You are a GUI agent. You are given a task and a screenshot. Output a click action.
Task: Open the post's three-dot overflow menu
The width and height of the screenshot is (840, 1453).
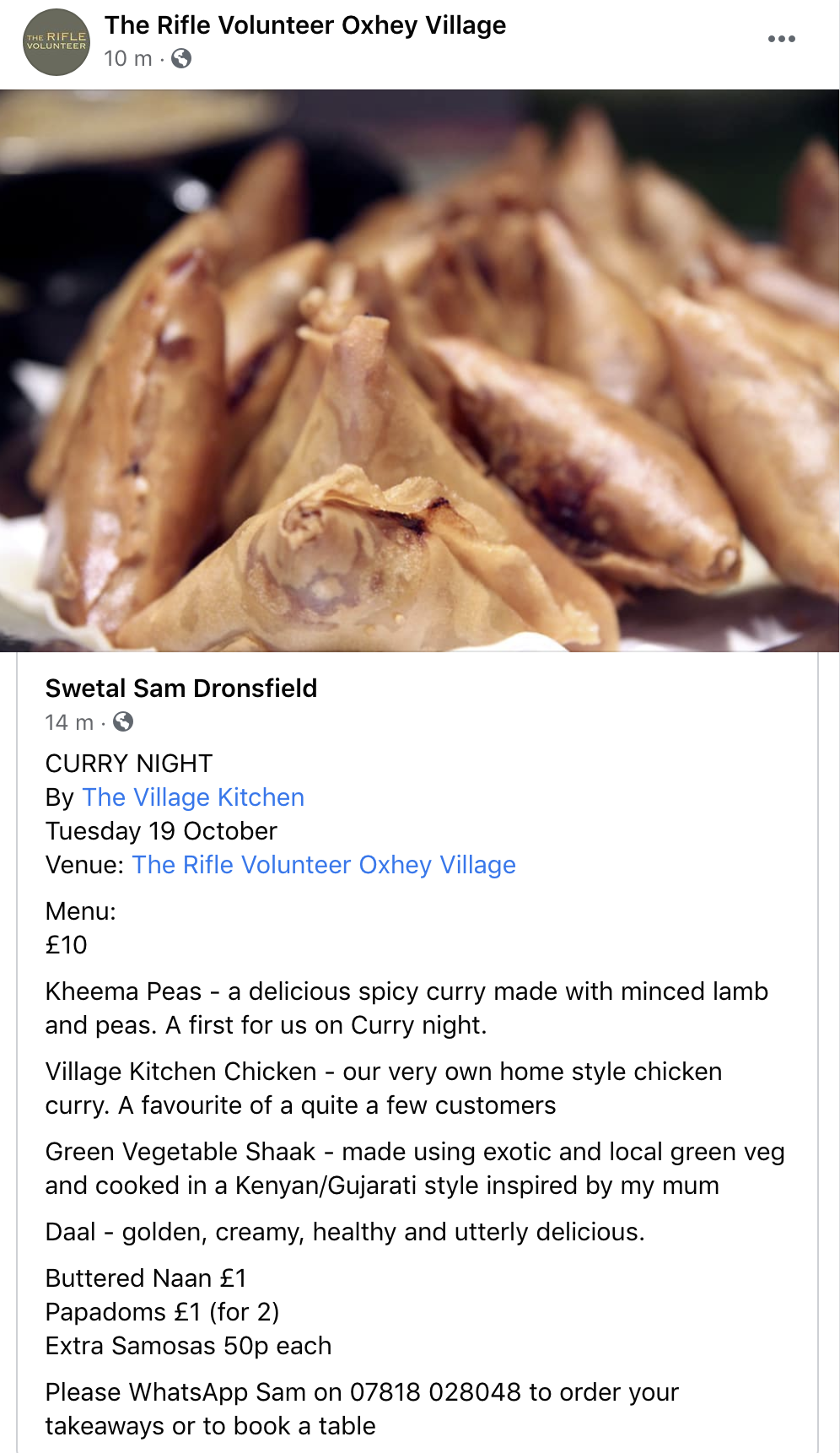pyautogui.click(x=781, y=39)
